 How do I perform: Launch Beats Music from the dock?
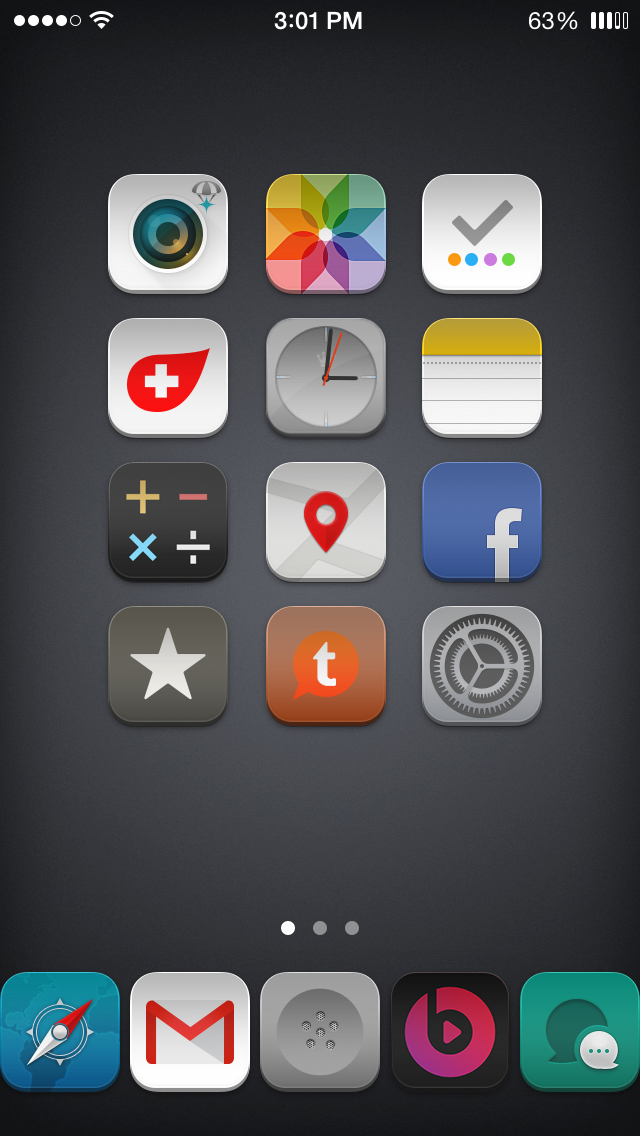coord(450,1031)
